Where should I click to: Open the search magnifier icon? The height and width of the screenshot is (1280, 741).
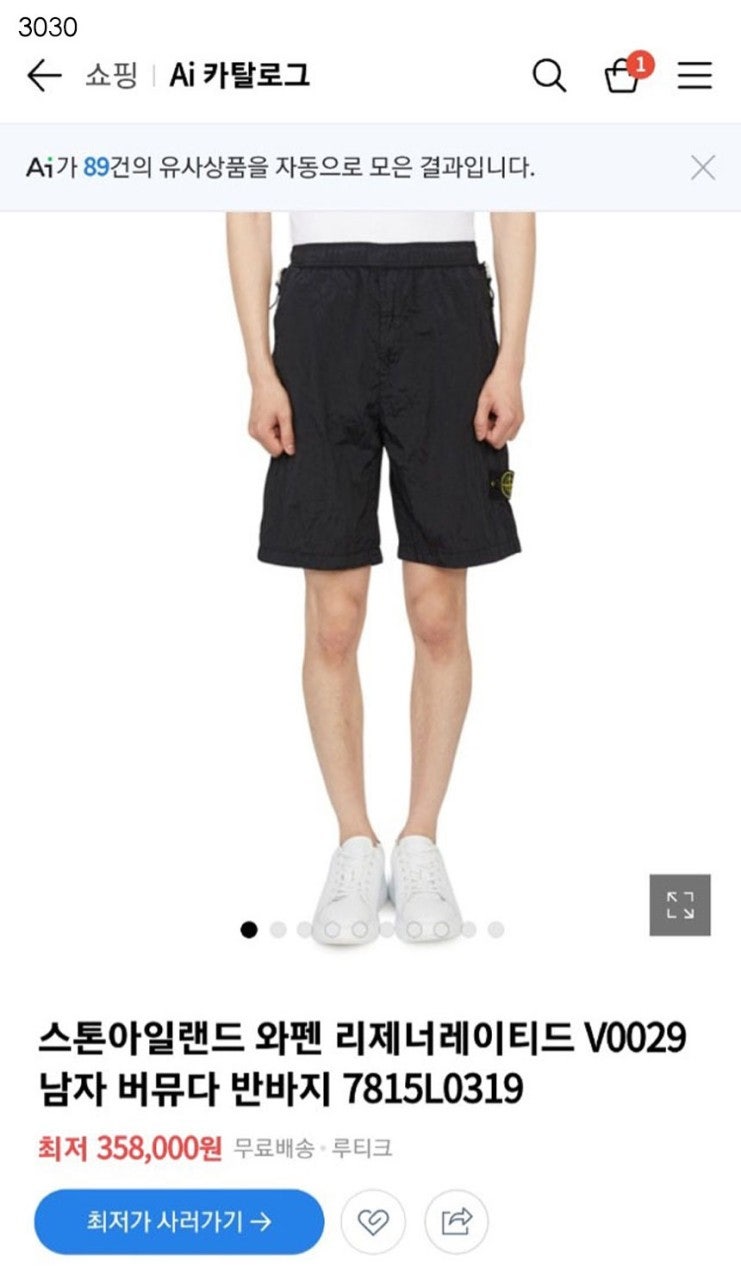click(x=548, y=75)
